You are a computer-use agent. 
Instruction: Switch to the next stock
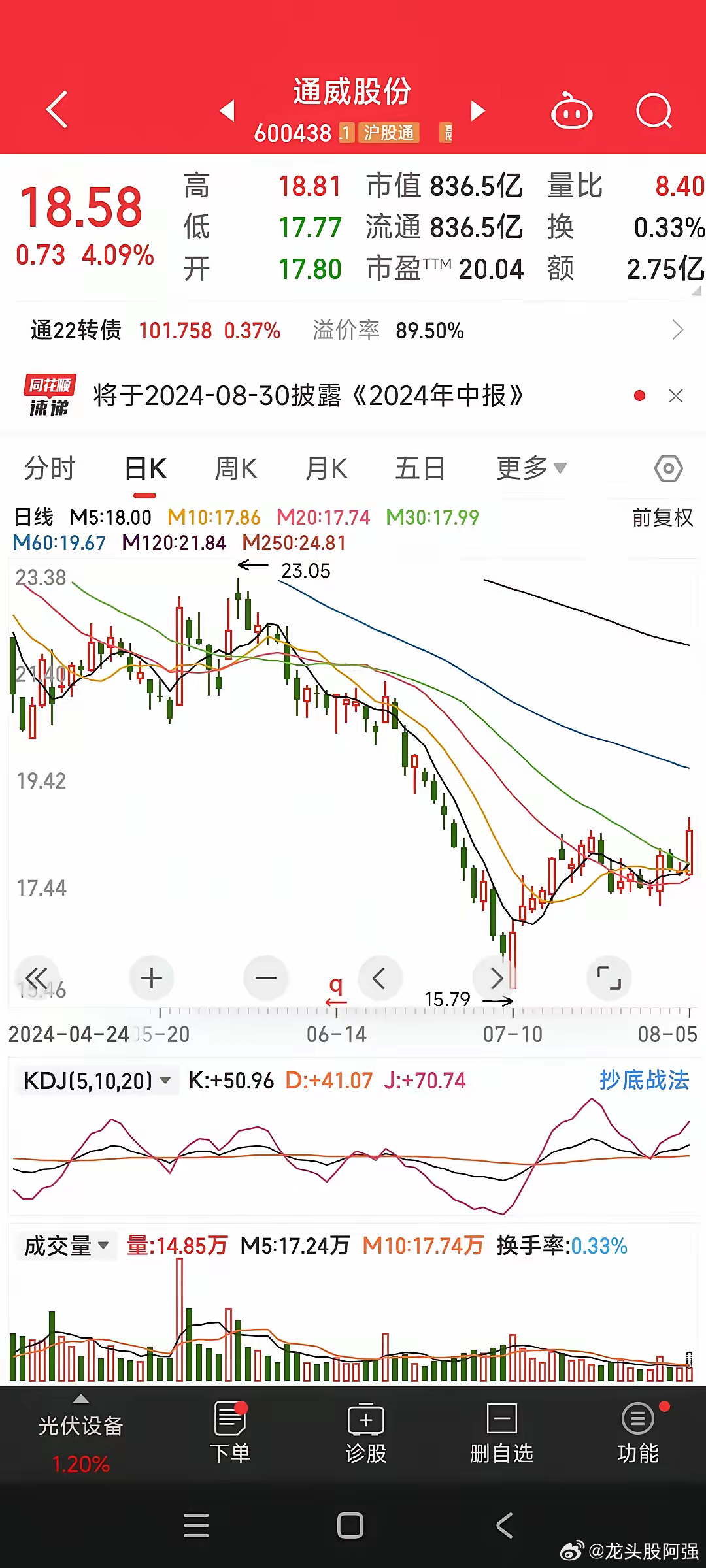(x=478, y=110)
